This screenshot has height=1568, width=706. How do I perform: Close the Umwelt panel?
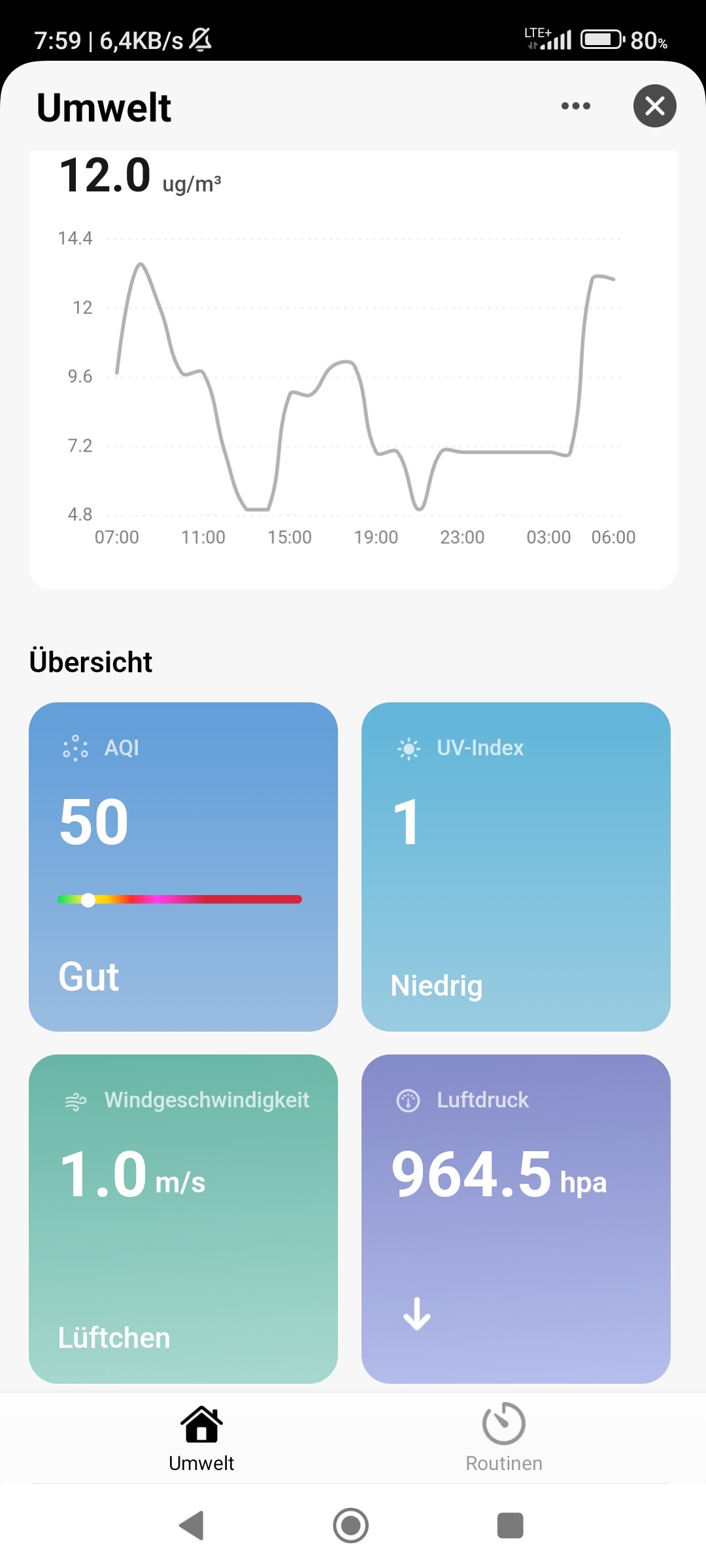(654, 106)
